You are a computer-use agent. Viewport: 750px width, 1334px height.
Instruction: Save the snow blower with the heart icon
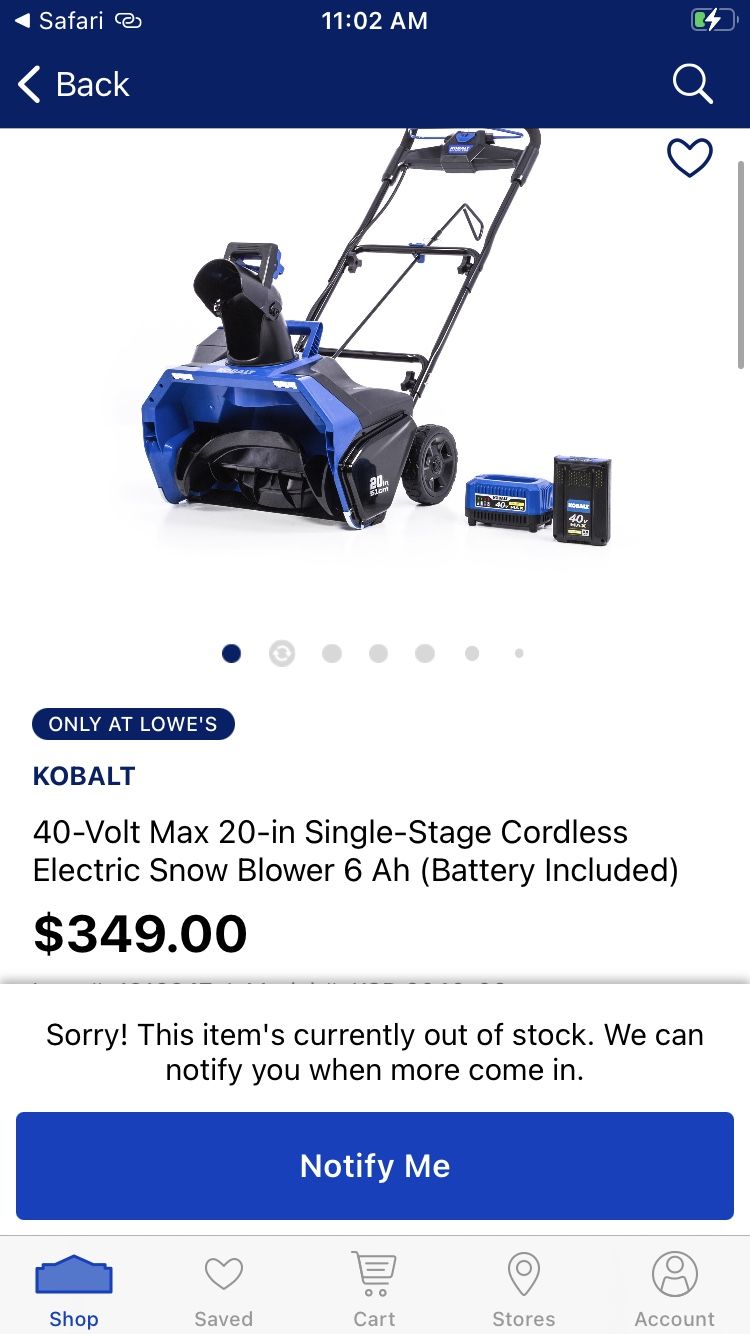coord(690,158)
